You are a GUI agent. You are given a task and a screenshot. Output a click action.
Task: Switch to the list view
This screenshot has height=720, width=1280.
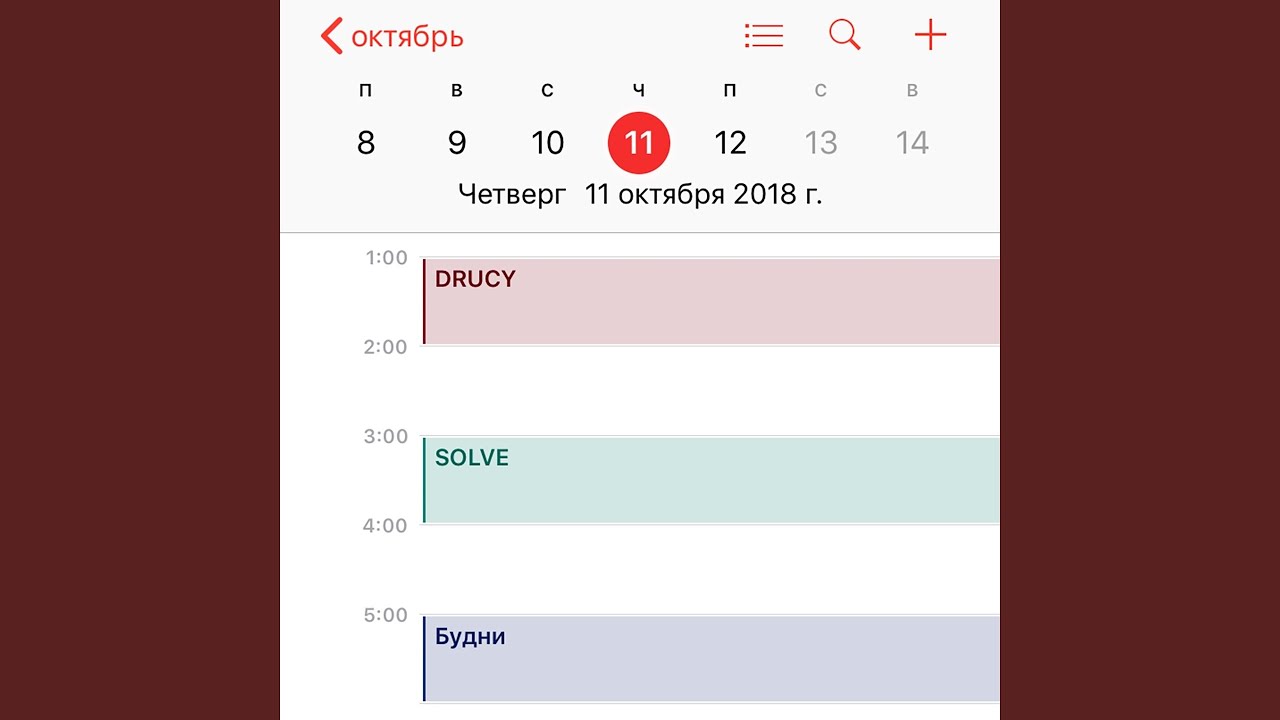(764, 37)
